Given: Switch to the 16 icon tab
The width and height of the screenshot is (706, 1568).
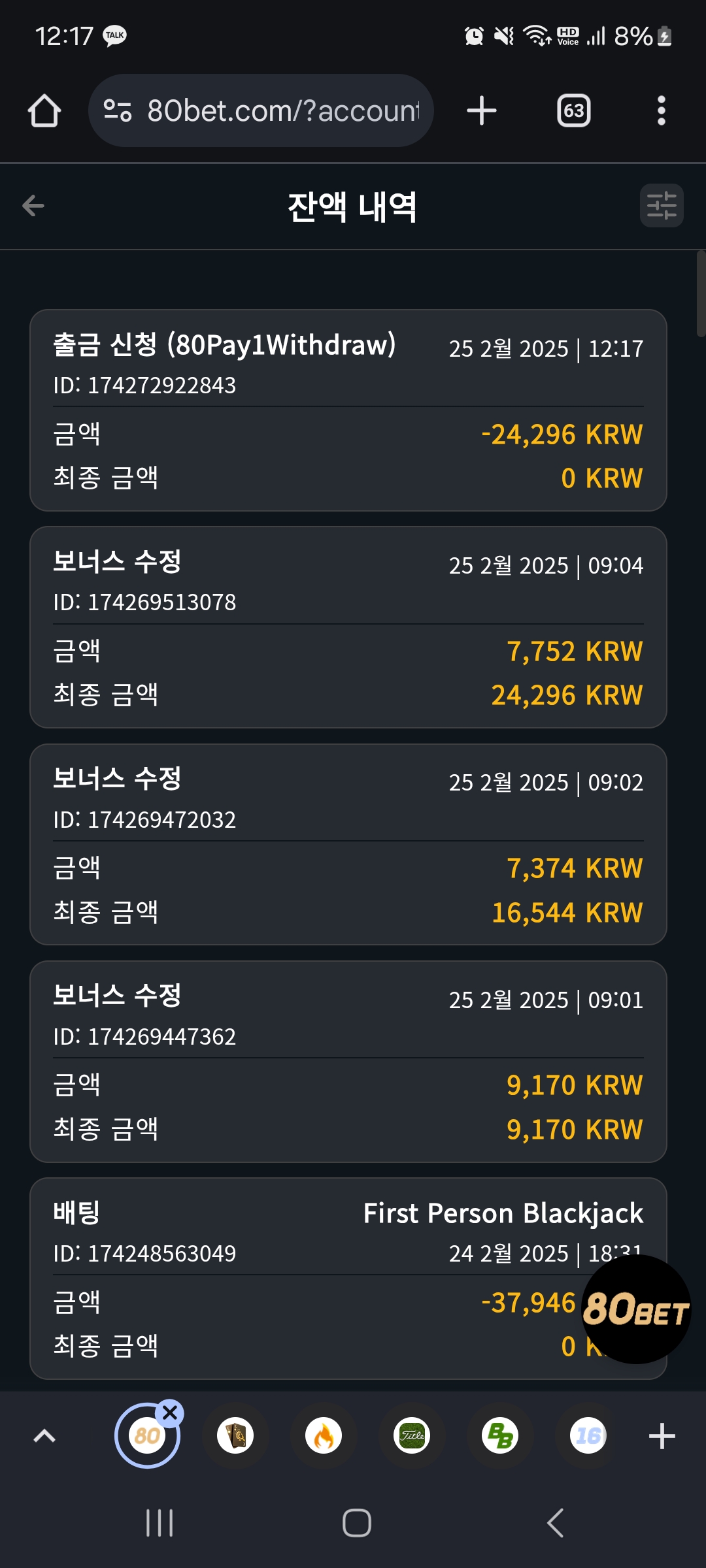Looking at the screenshot, I should [588, 1435].
